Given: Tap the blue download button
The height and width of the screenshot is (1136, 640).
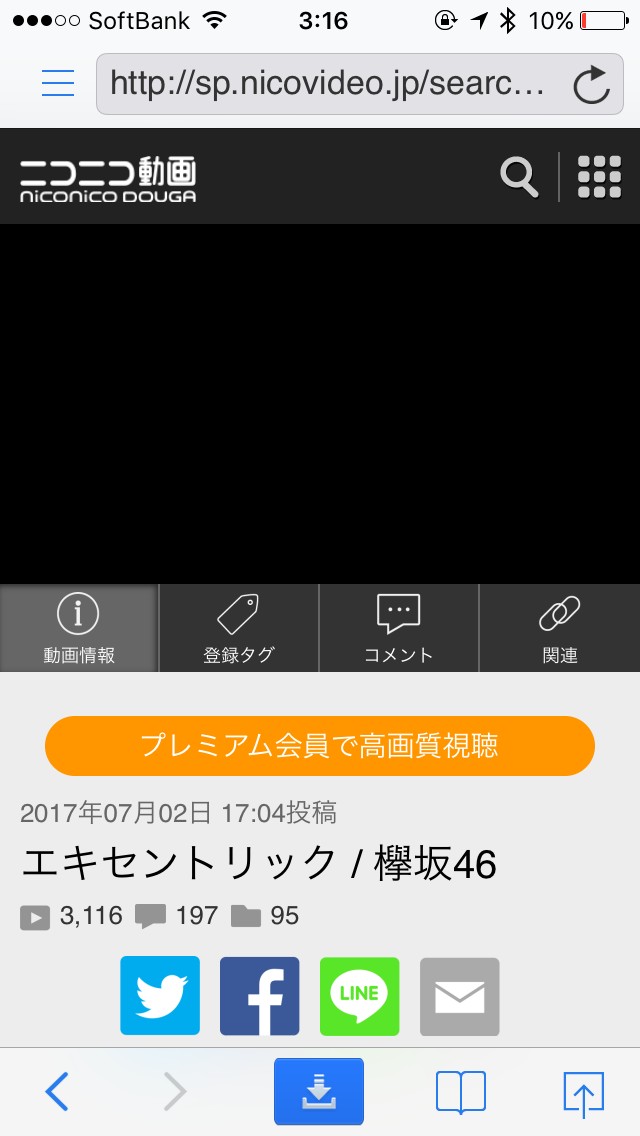Looking at the screenshot, I should (319, 1091).
